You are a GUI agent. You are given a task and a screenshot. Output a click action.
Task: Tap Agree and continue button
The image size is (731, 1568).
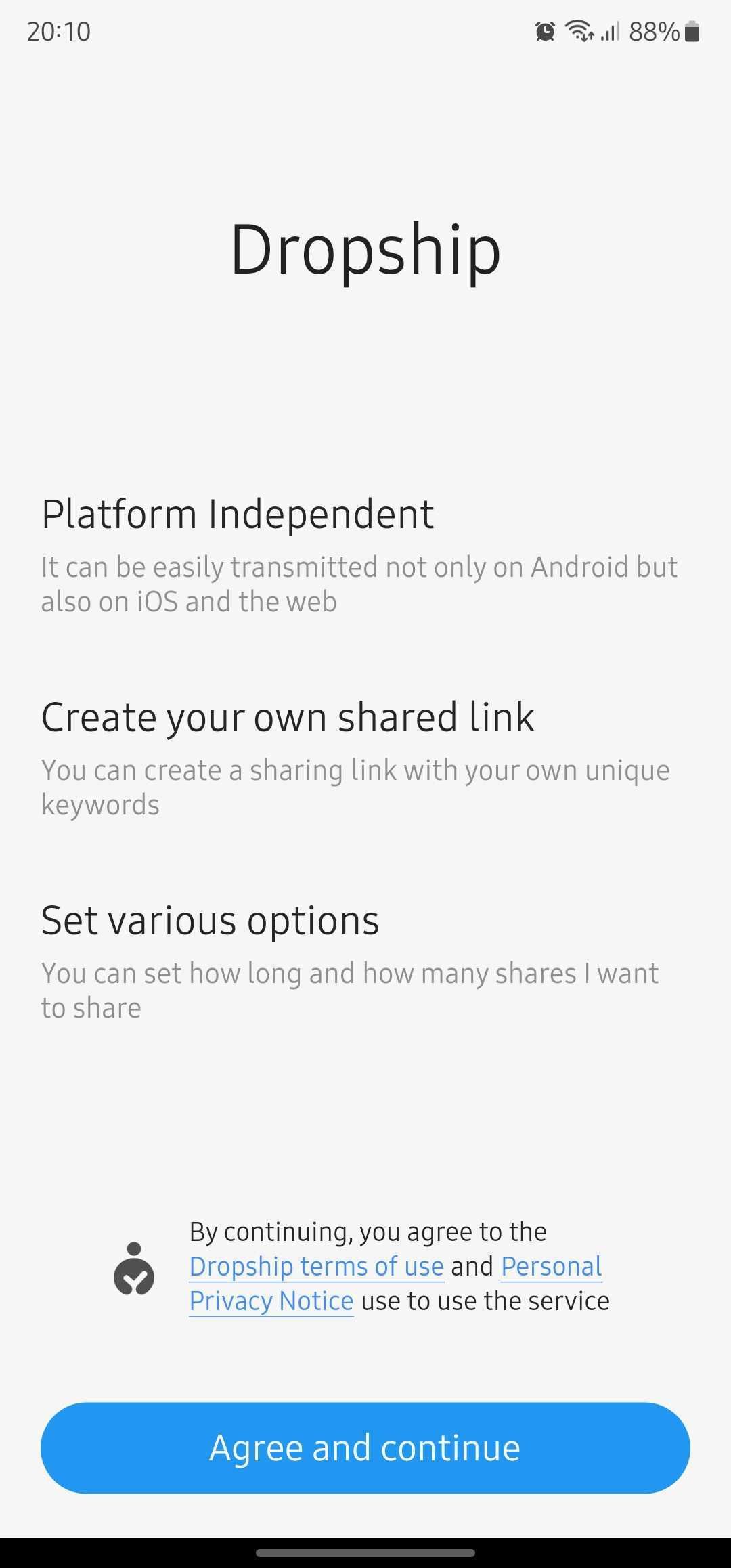[x=365, y=1447]
